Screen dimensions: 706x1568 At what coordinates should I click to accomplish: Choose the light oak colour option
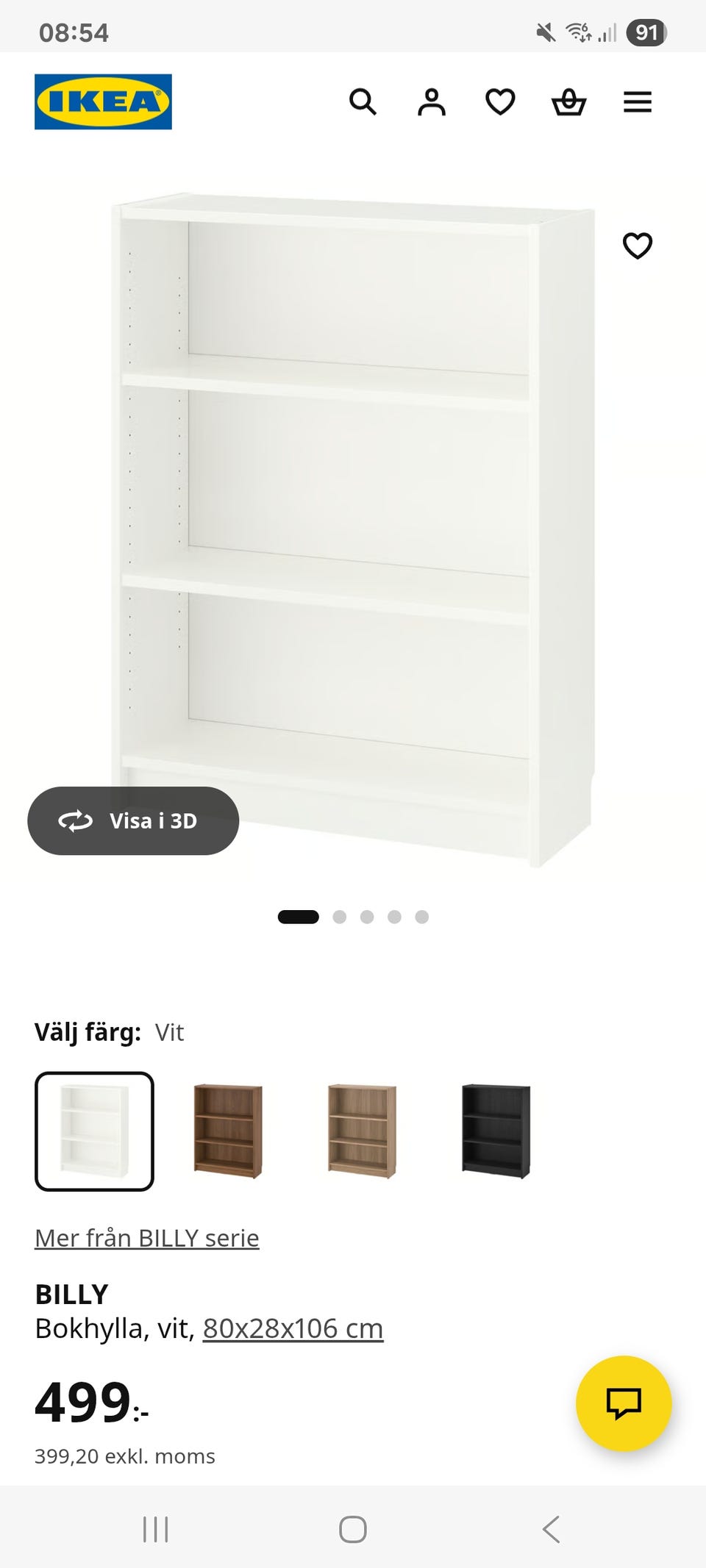pos(362,1131)
